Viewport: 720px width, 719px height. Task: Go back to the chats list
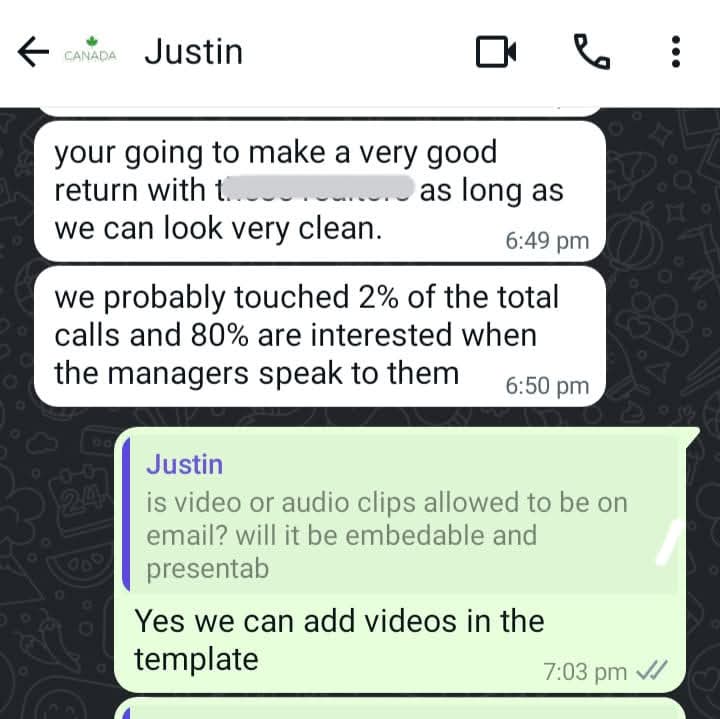33,52
